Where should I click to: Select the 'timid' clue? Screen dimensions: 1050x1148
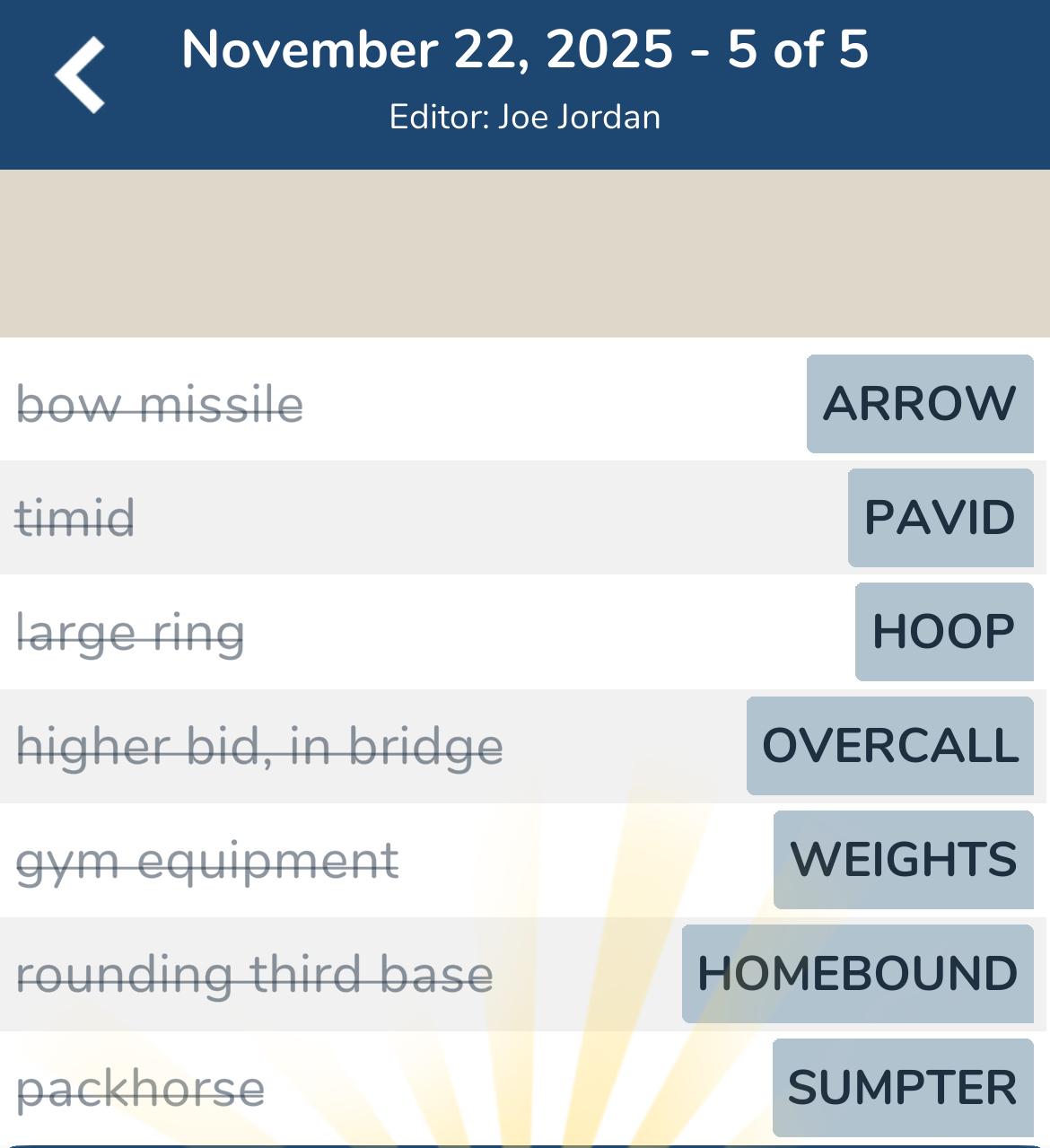click(x=76, y=518)
